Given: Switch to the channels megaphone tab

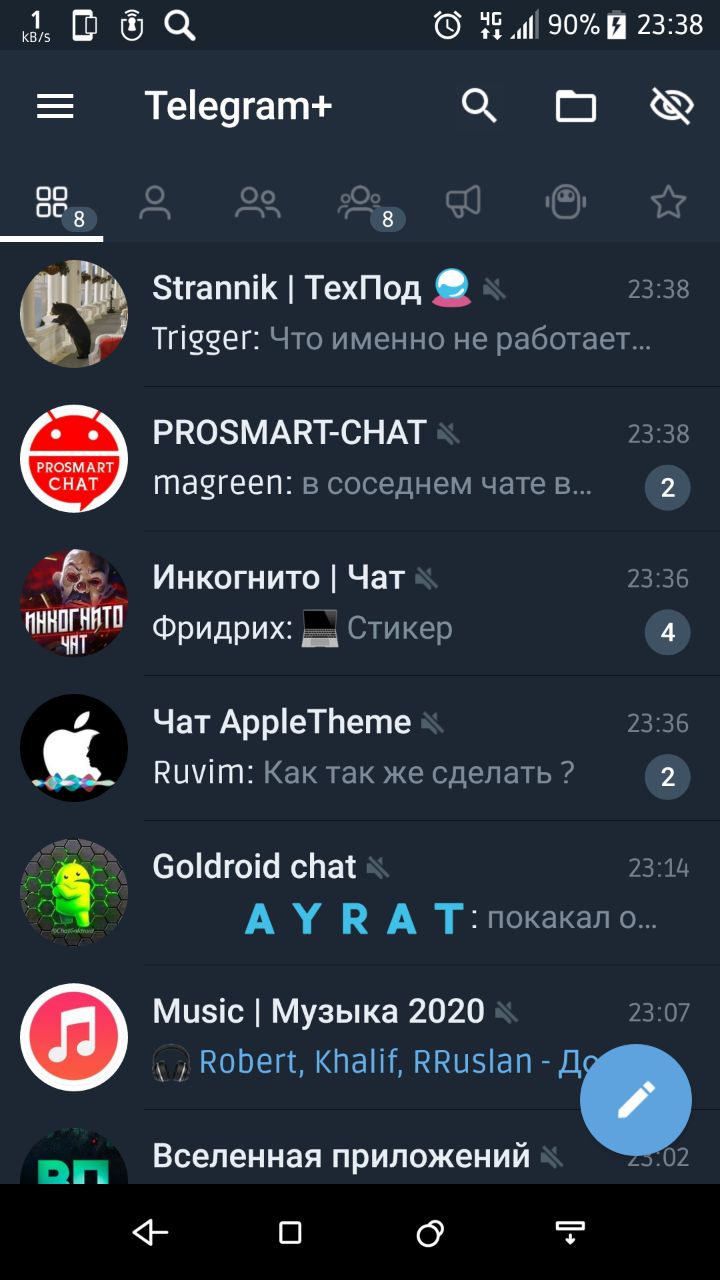Looking at the screenshot, I should 463,202.
